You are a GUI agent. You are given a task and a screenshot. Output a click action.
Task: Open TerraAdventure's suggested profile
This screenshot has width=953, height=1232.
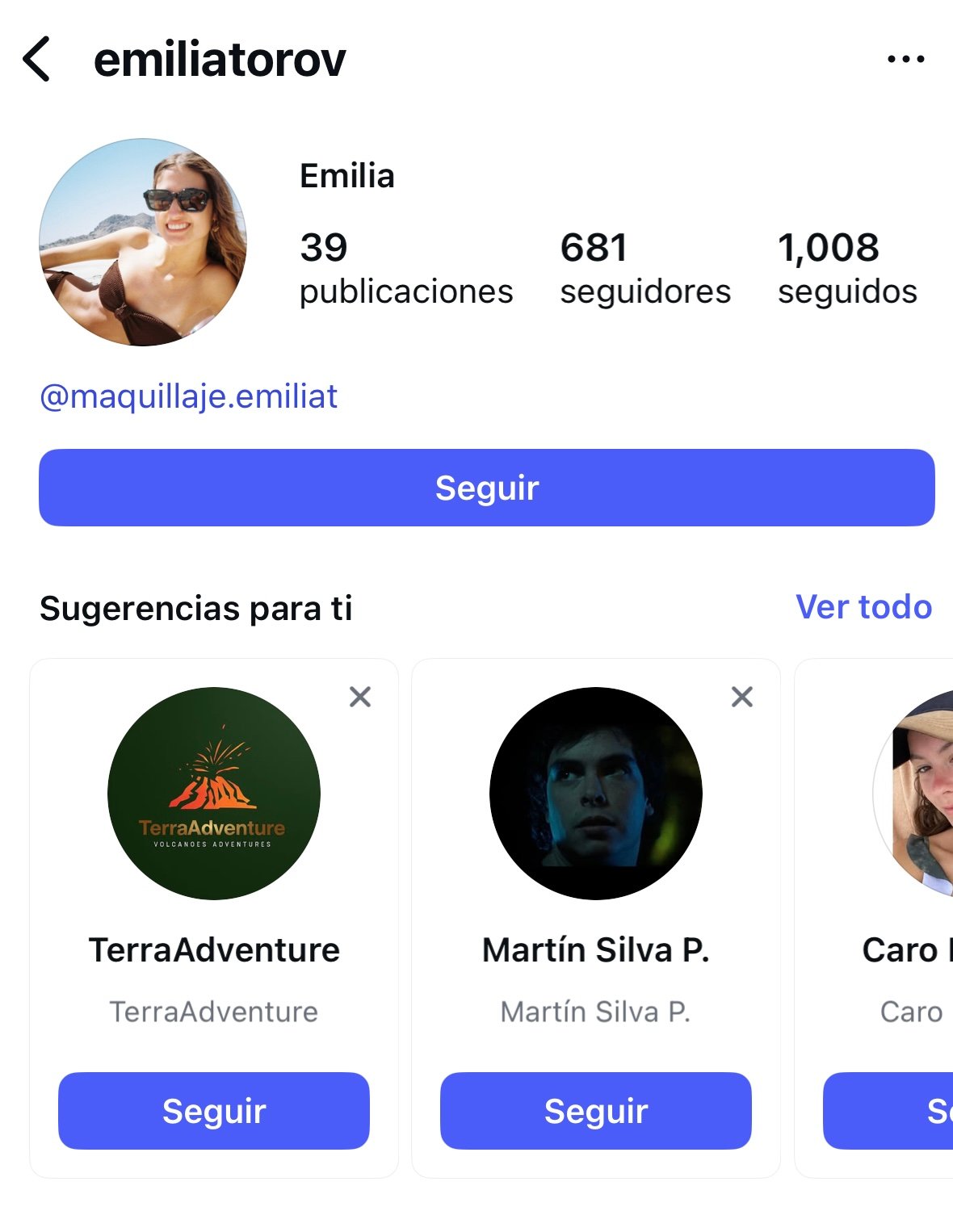point(214,794)
